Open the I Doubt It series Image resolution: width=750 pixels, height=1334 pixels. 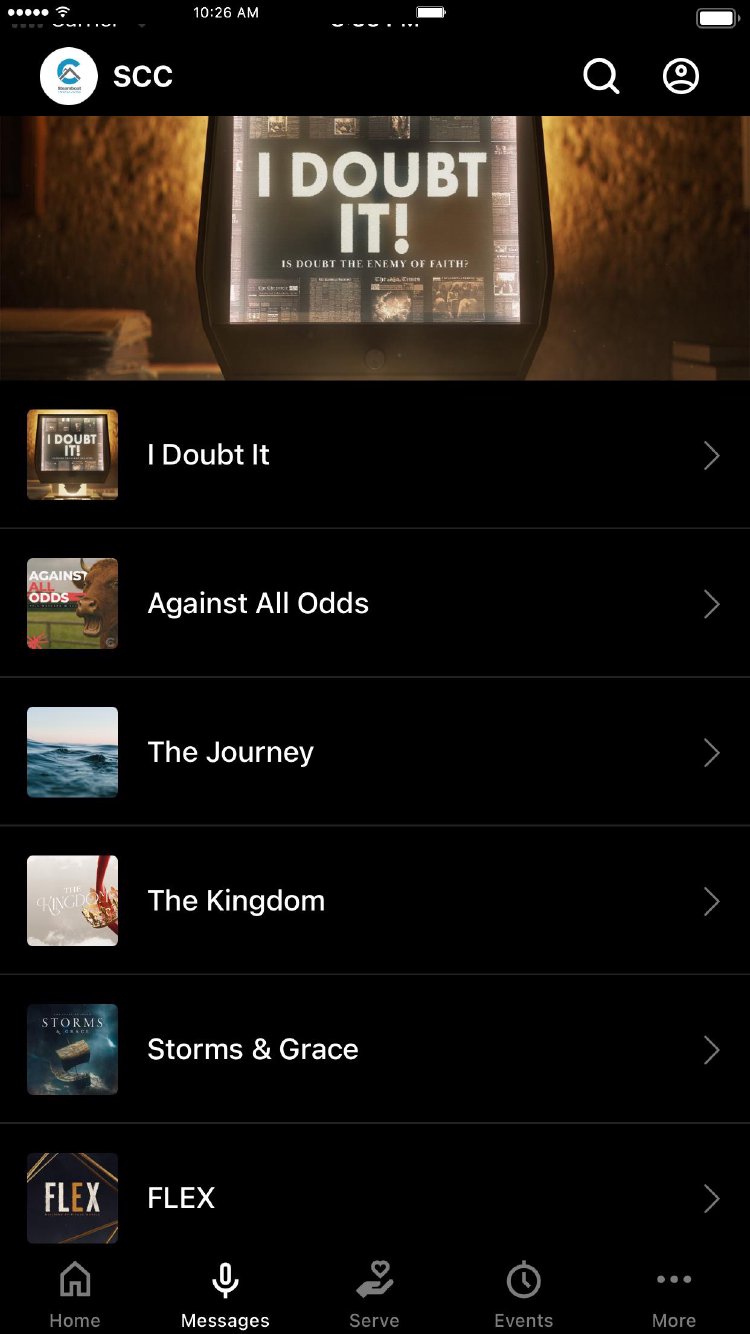[x=375, y=455]
